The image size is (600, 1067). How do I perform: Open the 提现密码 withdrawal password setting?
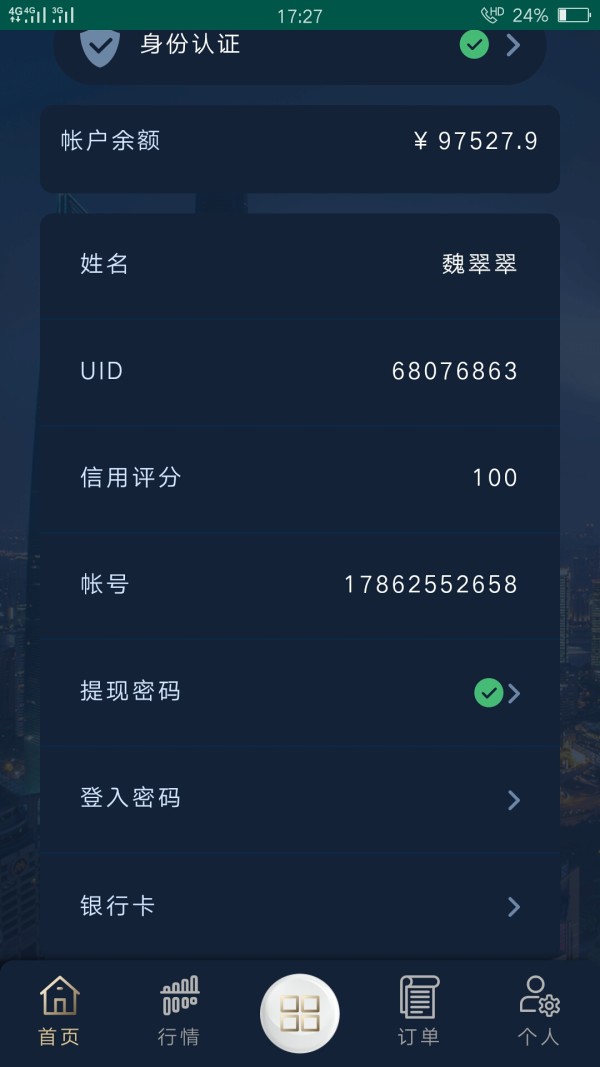point(300,692)
